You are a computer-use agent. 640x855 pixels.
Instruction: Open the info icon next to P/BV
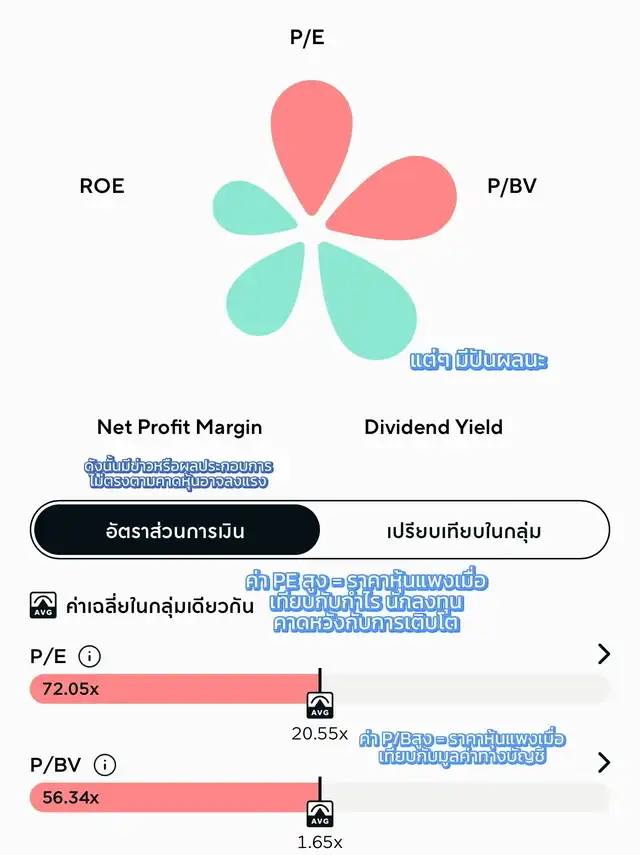coord(105,764)
